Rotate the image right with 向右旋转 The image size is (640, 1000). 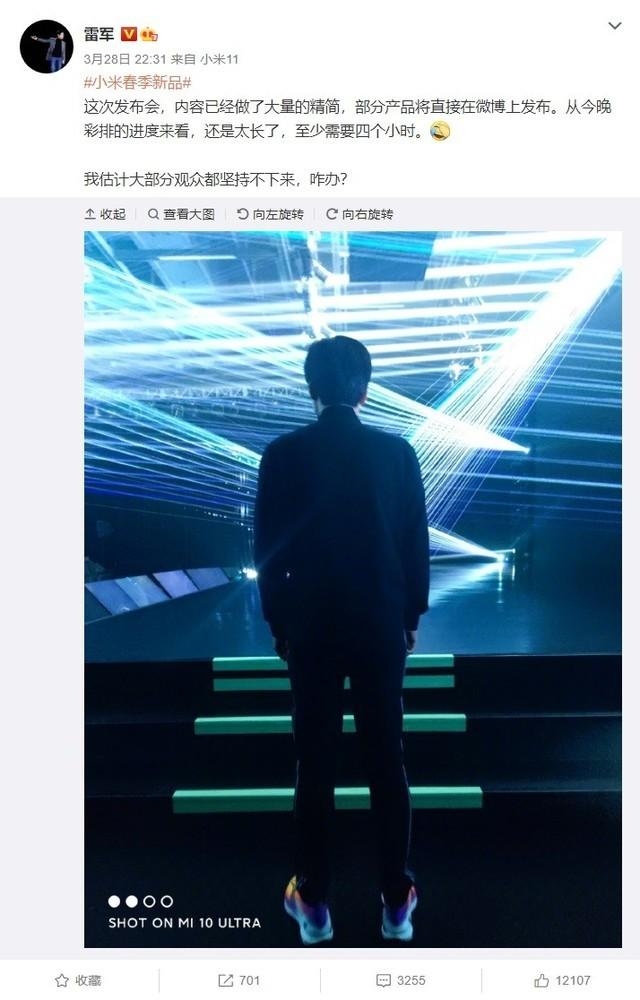359,214
